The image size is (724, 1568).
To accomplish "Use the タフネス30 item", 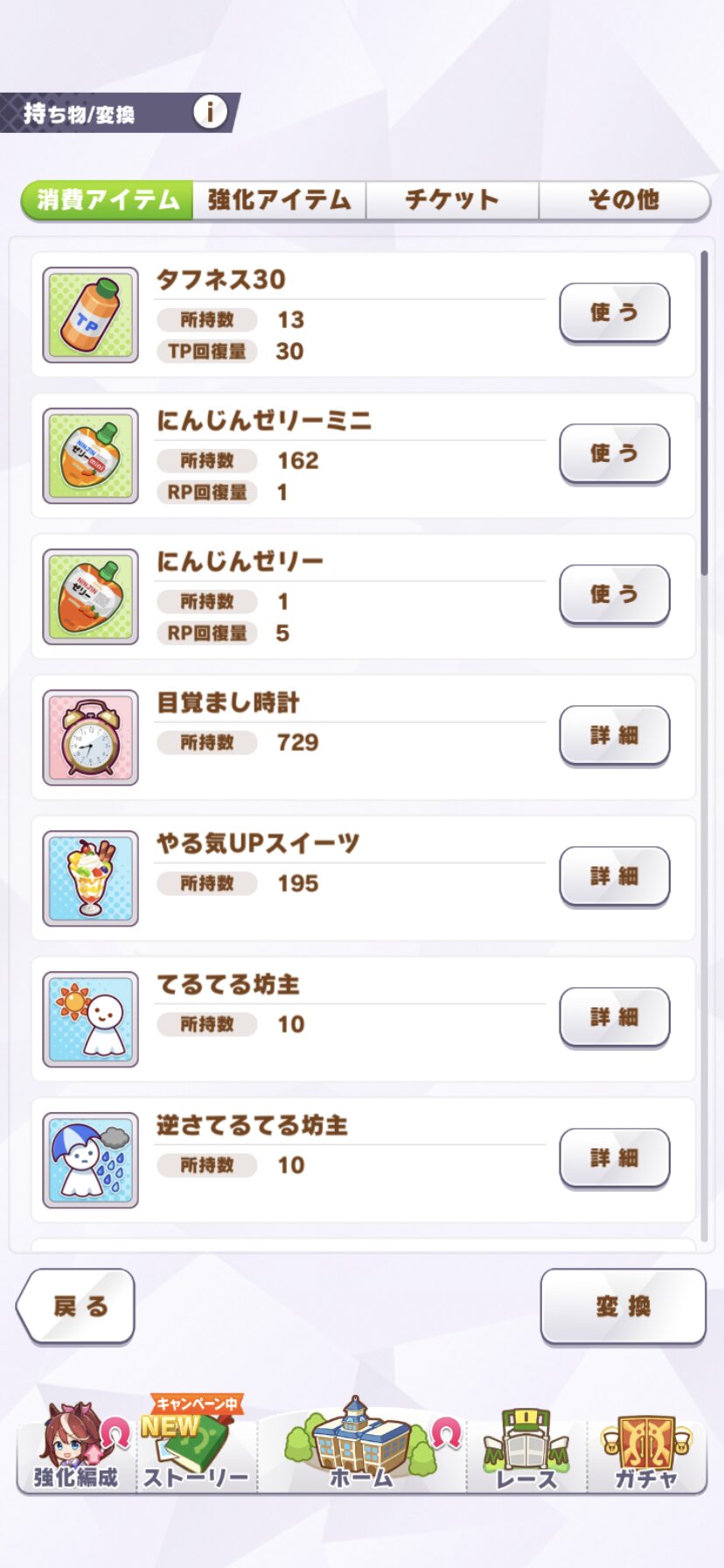I will coord(614,312).
